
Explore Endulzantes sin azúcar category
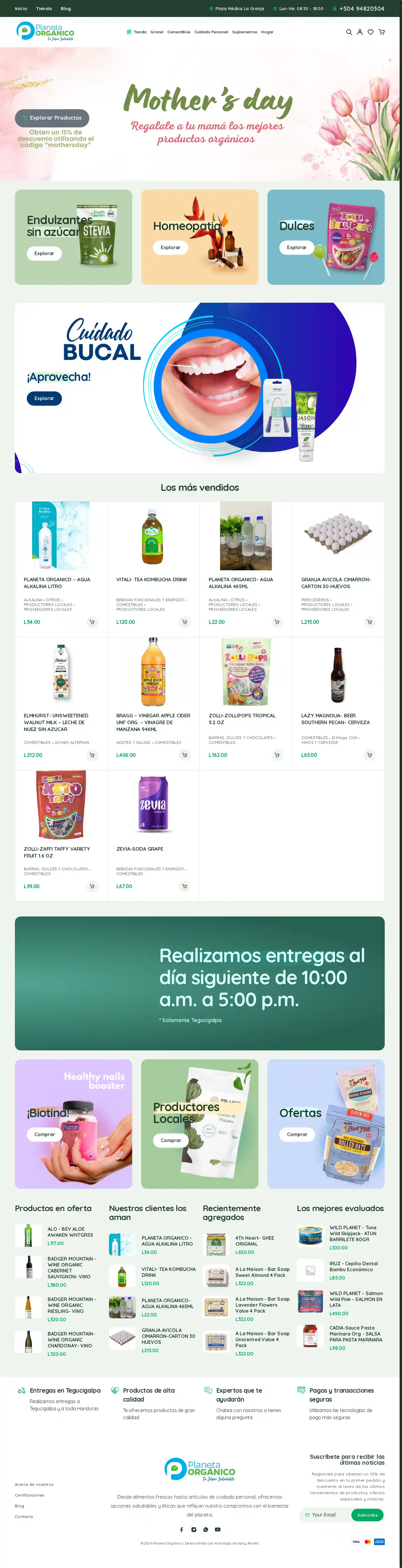(44, 253)
